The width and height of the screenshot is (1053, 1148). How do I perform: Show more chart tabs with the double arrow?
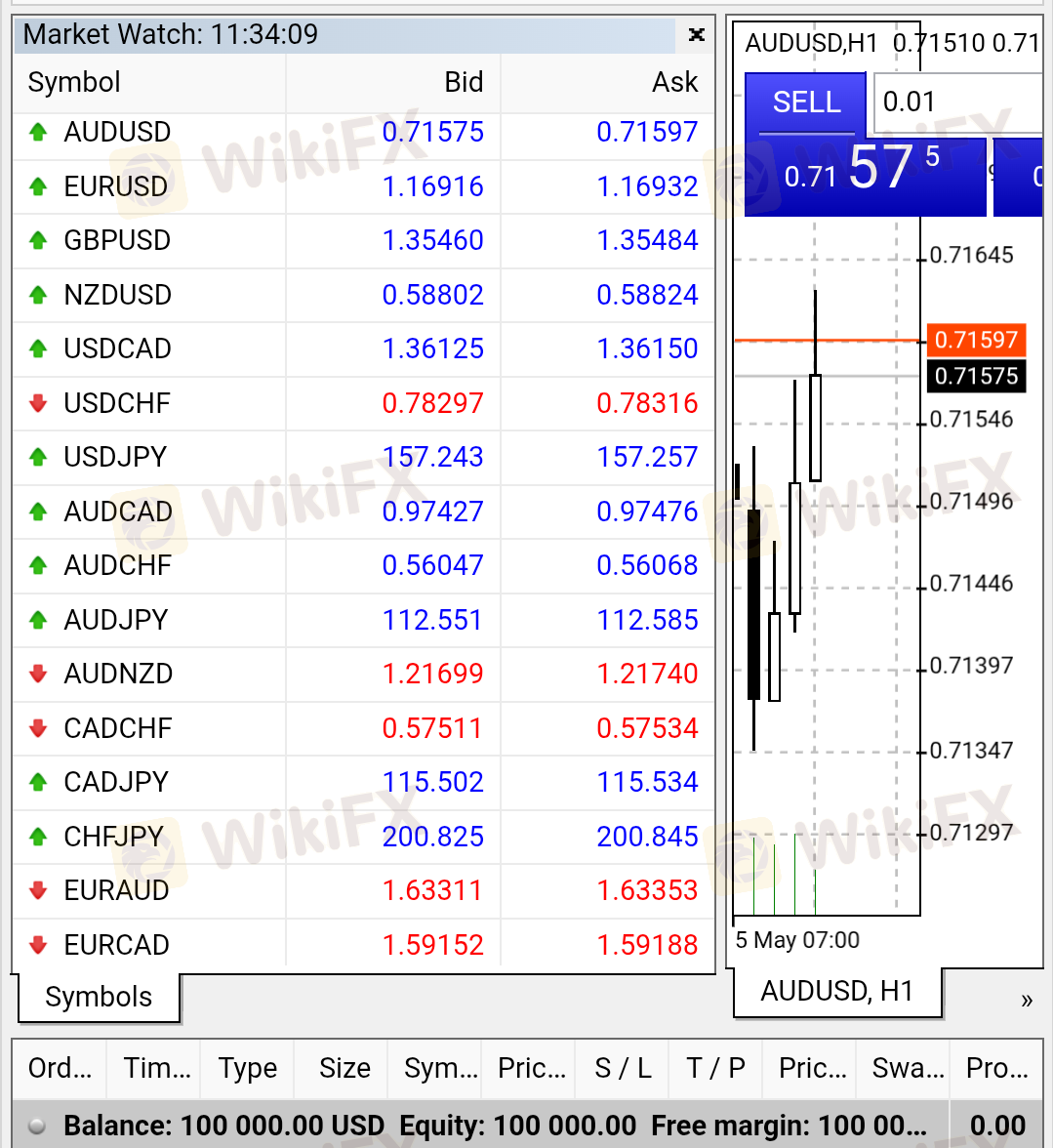(1027, 1000)
